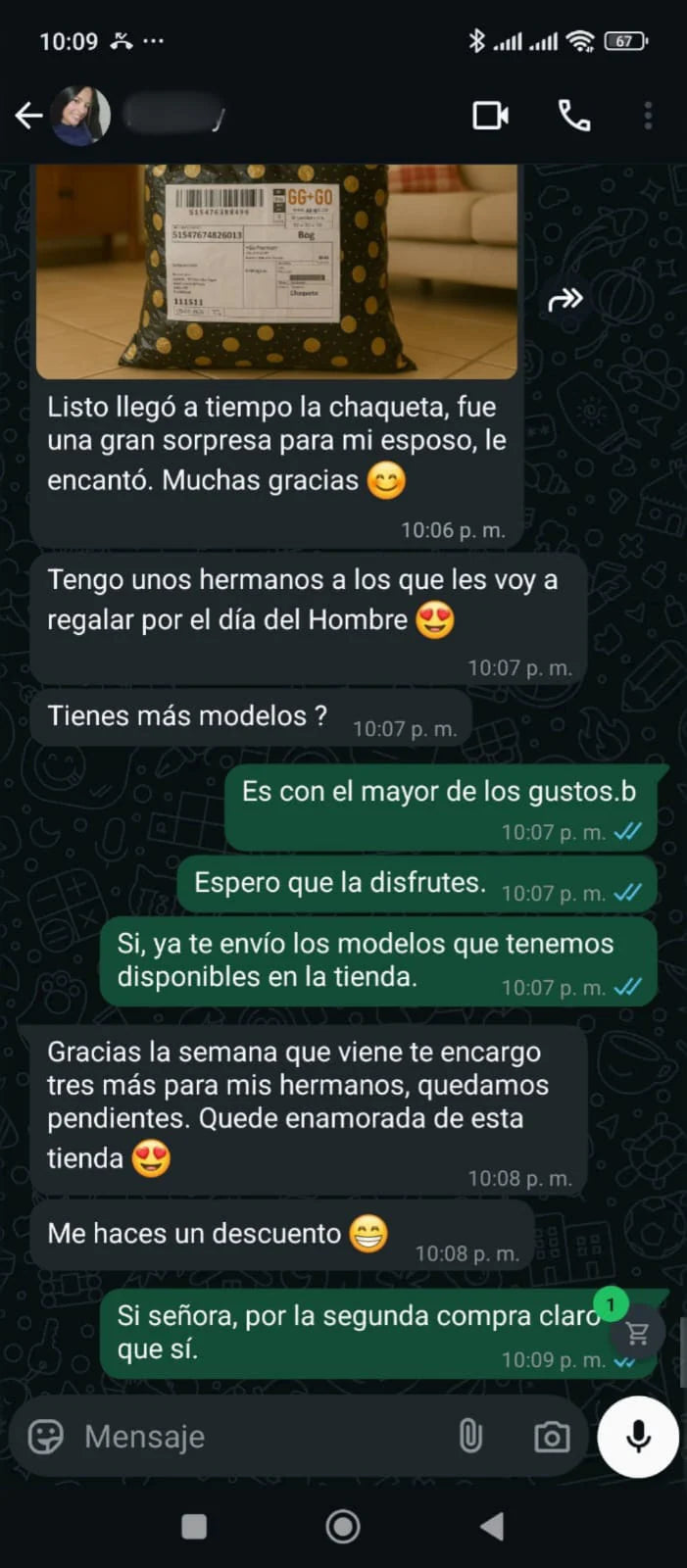Focus the Mensaje text field

pos(255,1437)
